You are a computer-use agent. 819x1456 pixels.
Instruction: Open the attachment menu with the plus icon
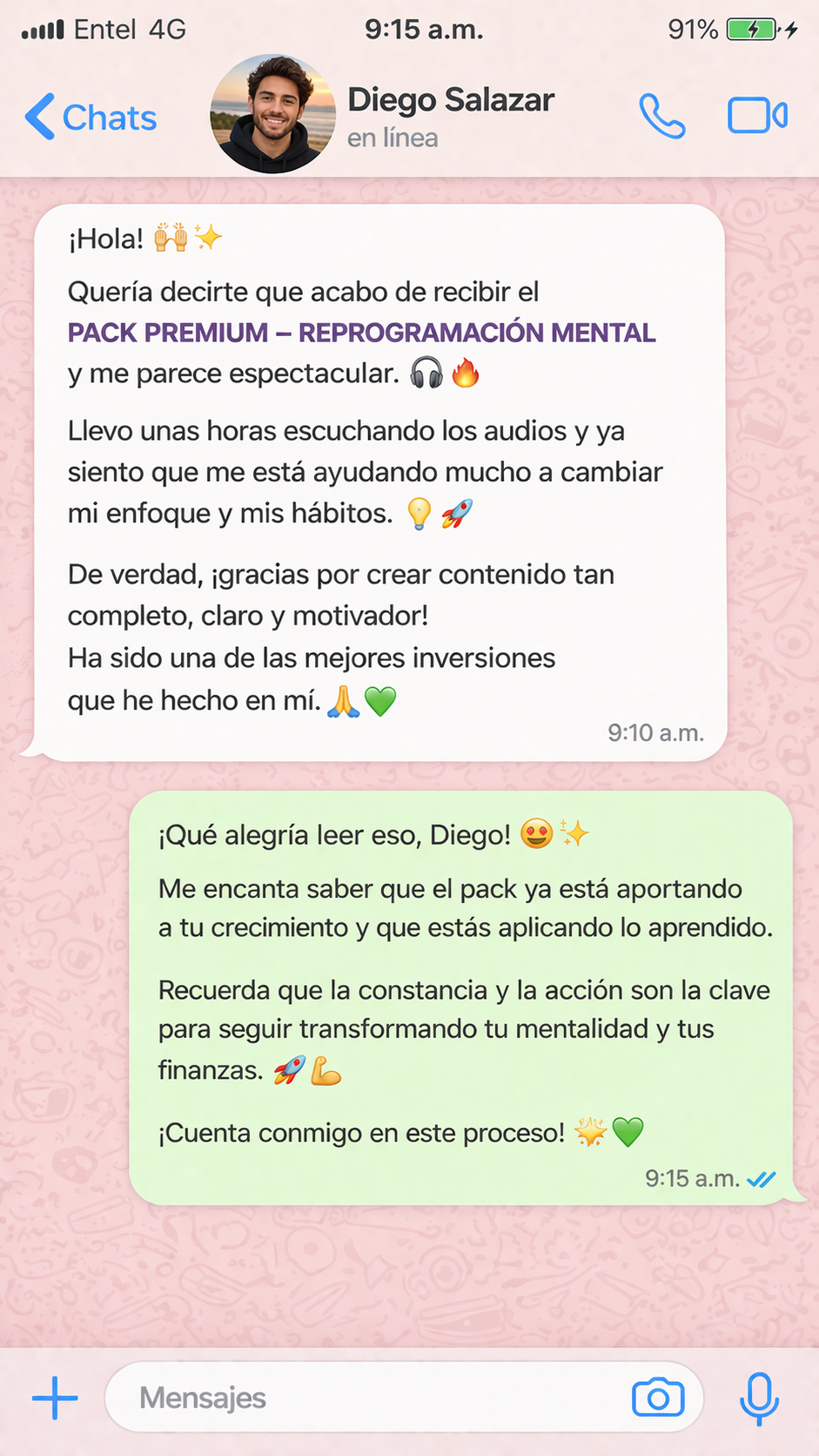pos(54,1397)
